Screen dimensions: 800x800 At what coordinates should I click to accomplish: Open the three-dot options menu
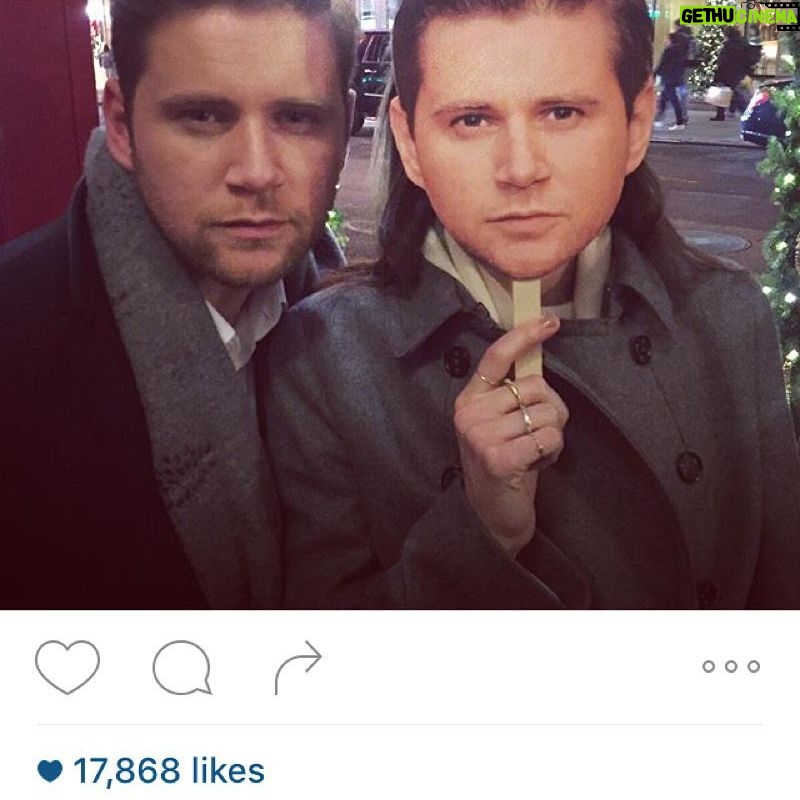coord(730,666)
